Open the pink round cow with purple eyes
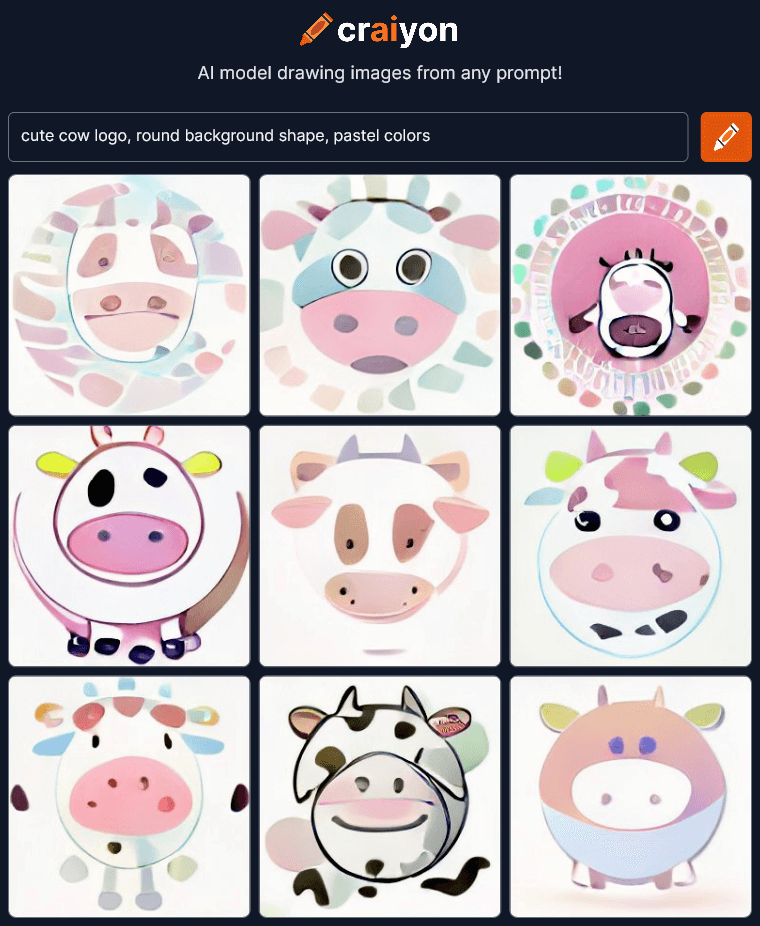Image resolution: width=760 pixels, height=926 pixels. 630,797
